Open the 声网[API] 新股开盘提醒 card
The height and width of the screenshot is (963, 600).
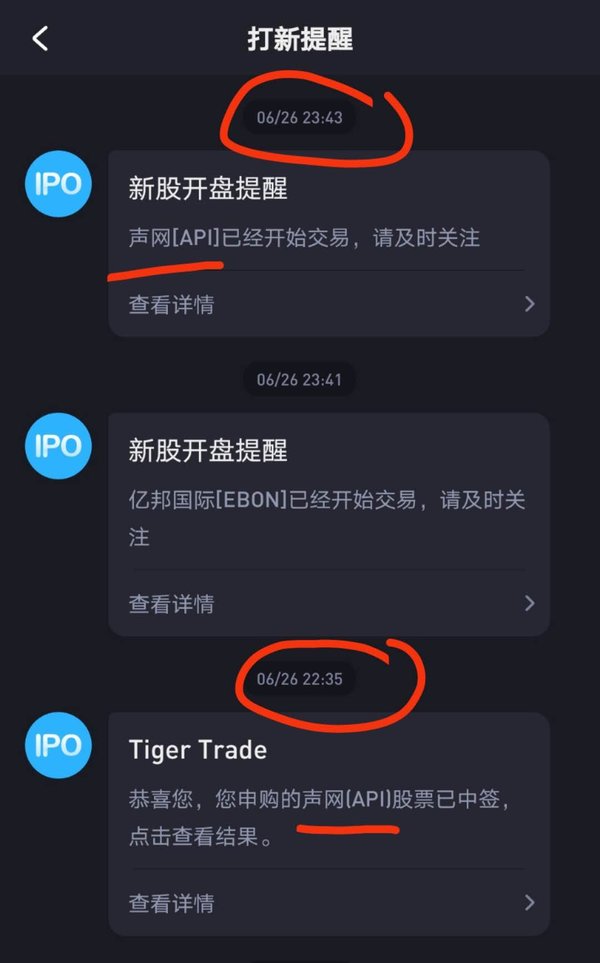point(329,243)
